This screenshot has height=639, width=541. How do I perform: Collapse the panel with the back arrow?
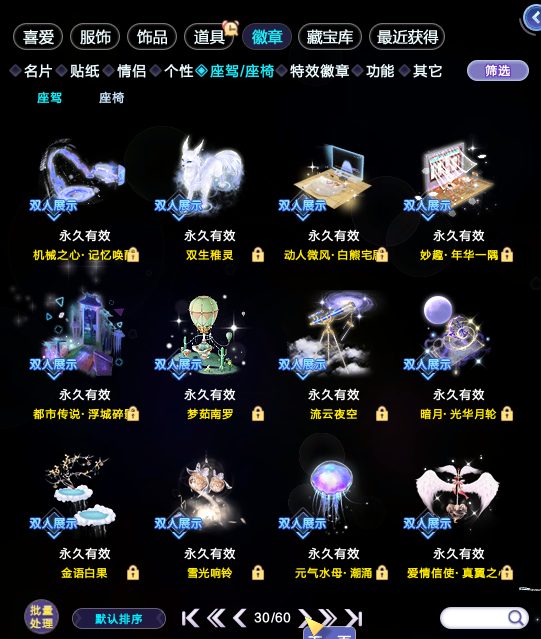(x=533, y=18)
